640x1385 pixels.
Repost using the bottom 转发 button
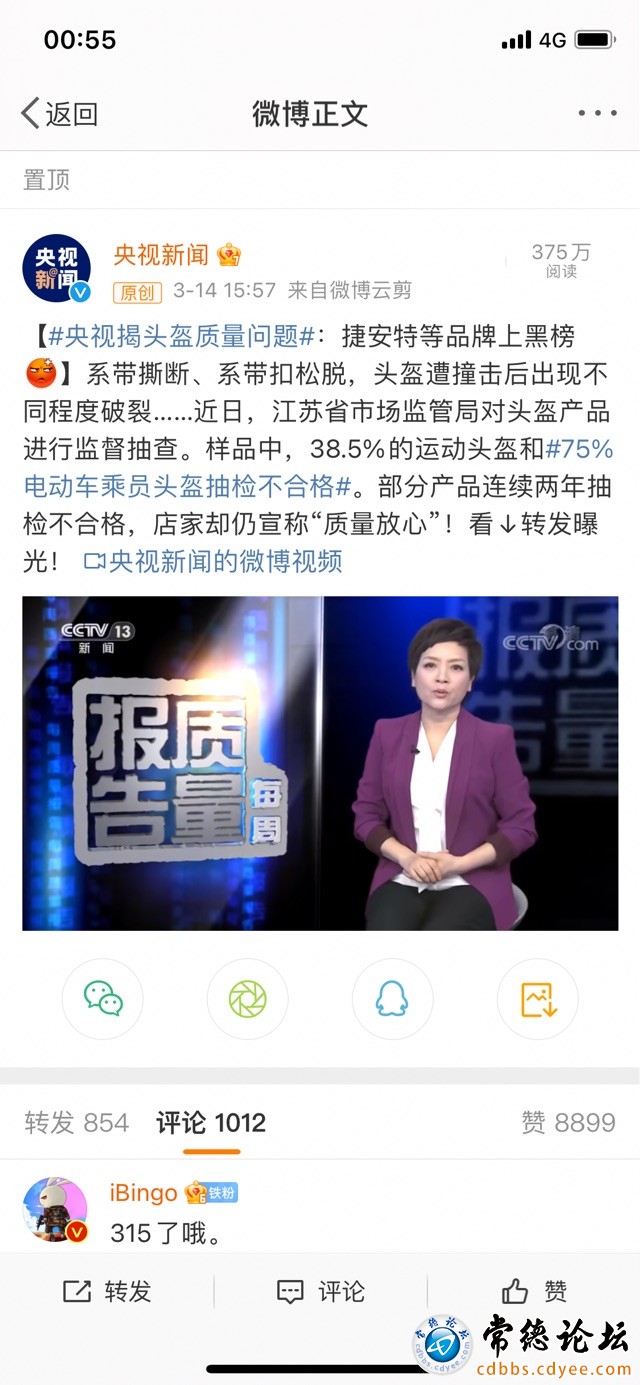point(107,1292)
